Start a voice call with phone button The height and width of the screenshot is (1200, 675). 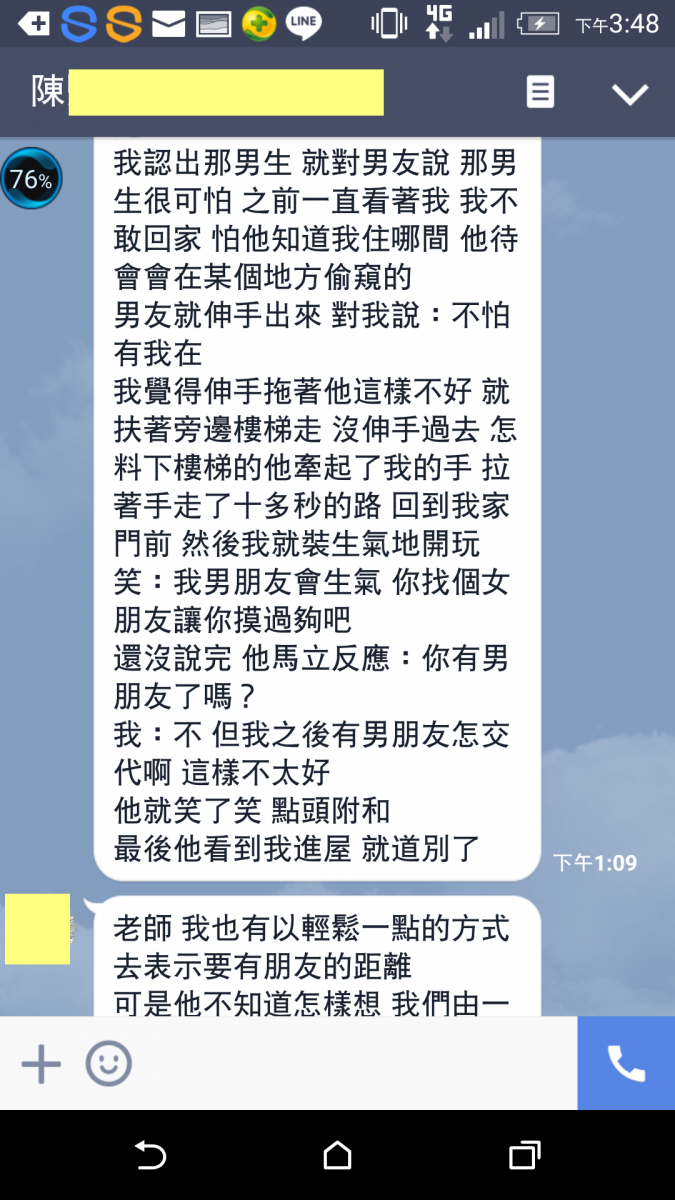[x=626, y=1064]
